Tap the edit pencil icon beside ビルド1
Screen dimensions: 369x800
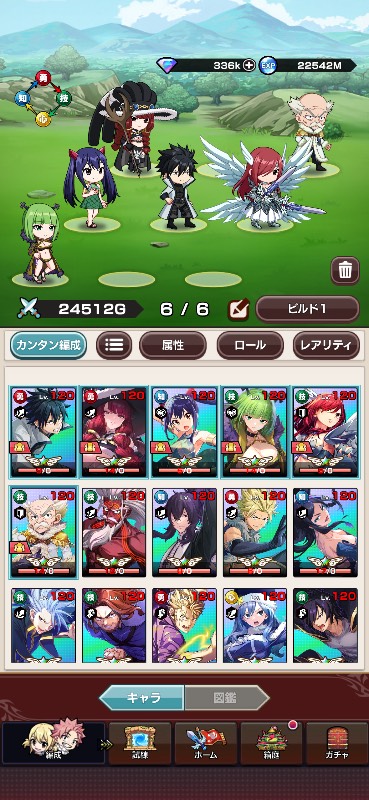click(238, 309)
